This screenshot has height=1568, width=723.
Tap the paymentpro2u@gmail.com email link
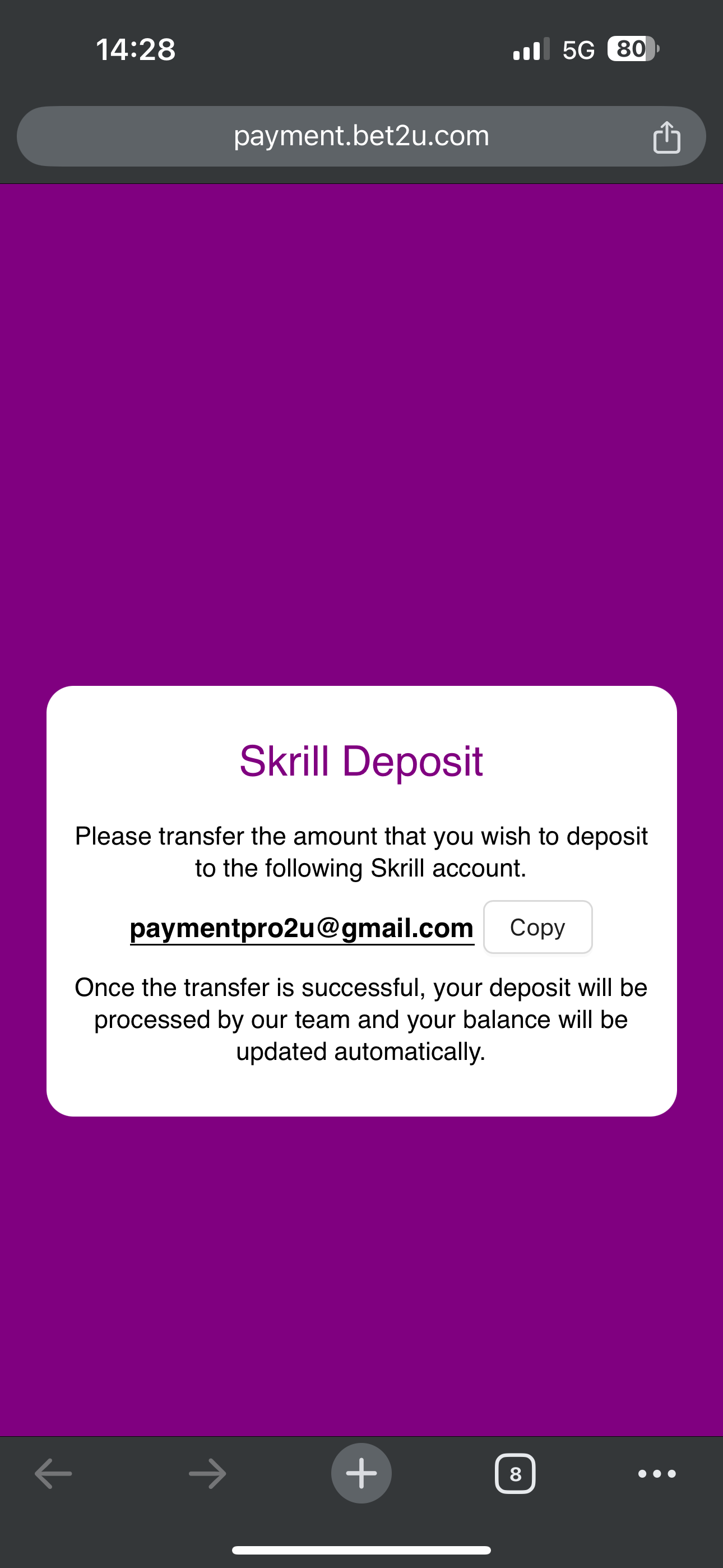tap(302, 928)
